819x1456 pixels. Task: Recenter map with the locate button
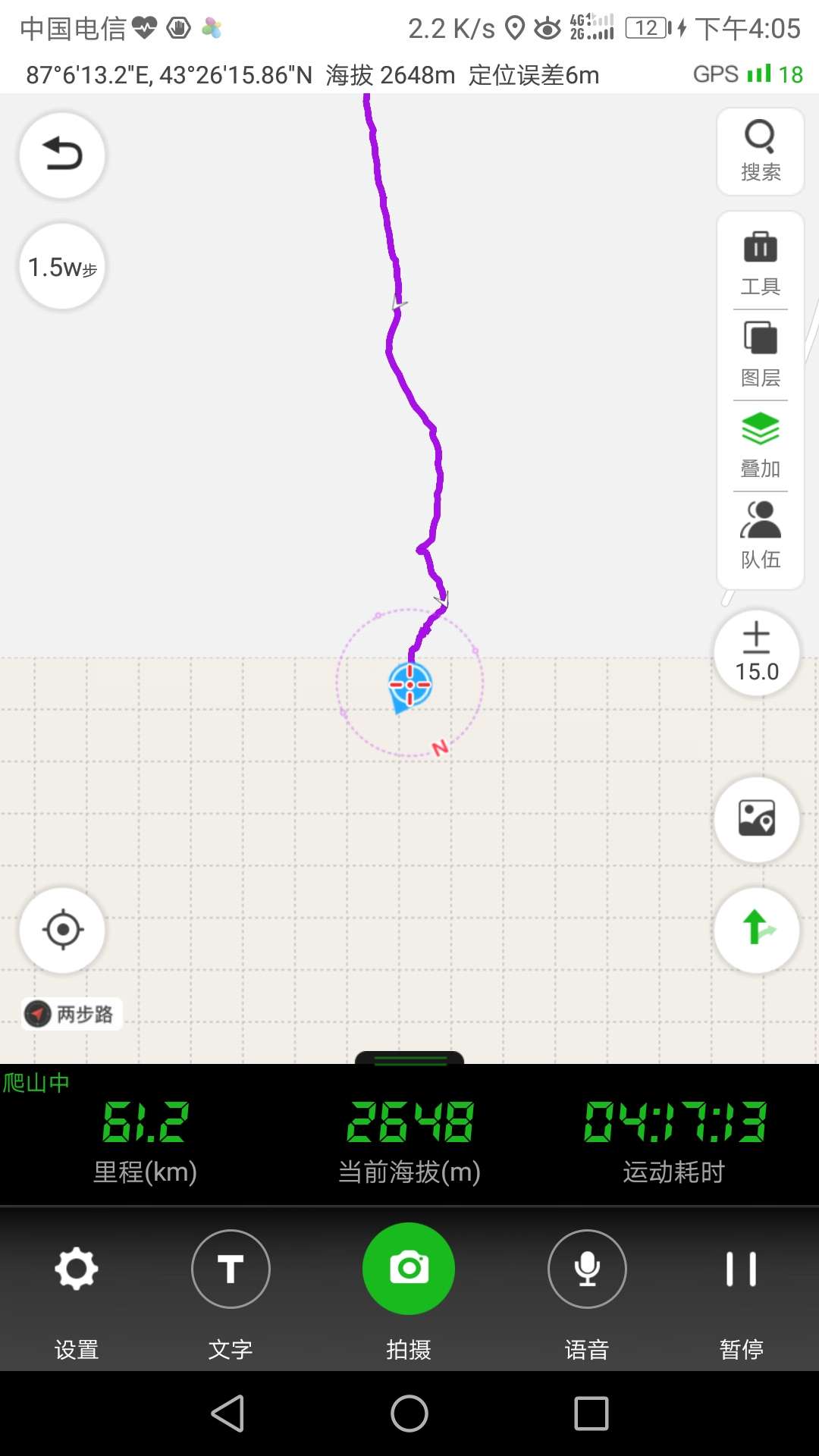(x=62, y=929)
